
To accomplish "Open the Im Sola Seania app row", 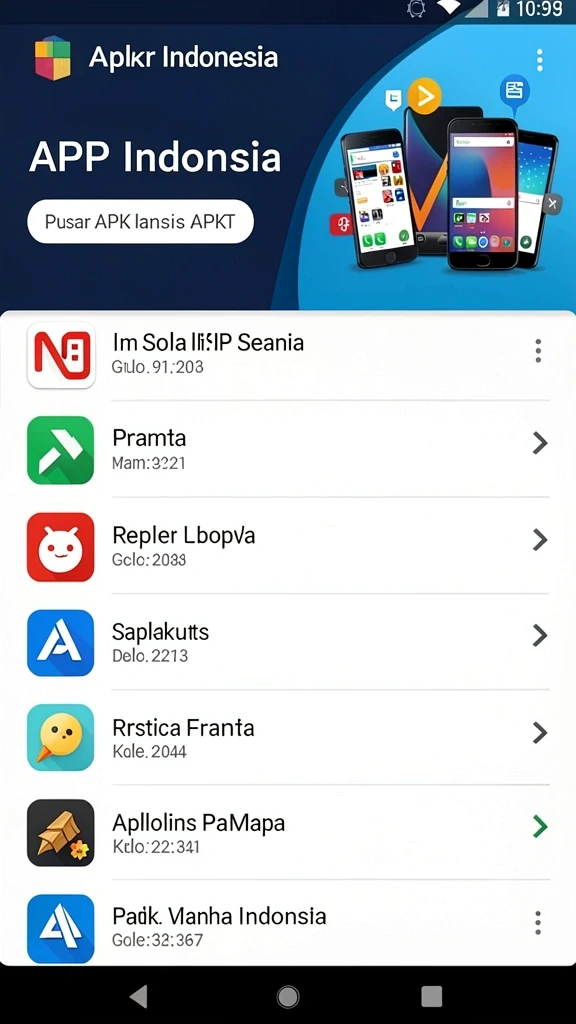I will [x=288, y=355].
